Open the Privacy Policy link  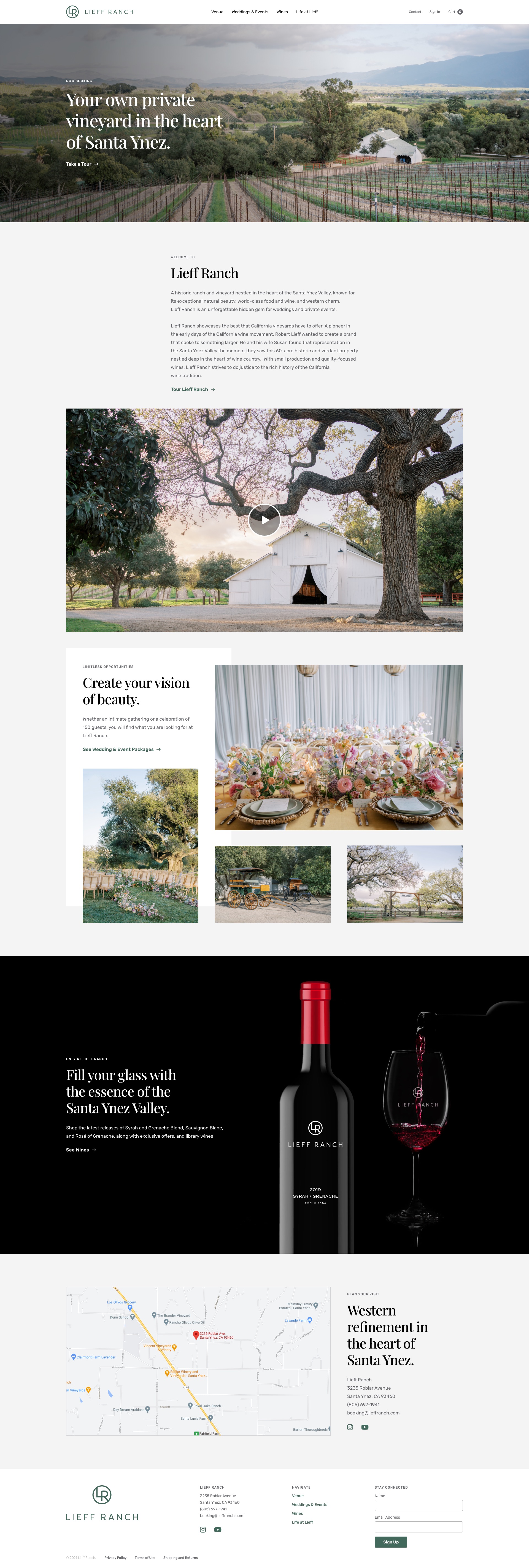(115, 1558)
